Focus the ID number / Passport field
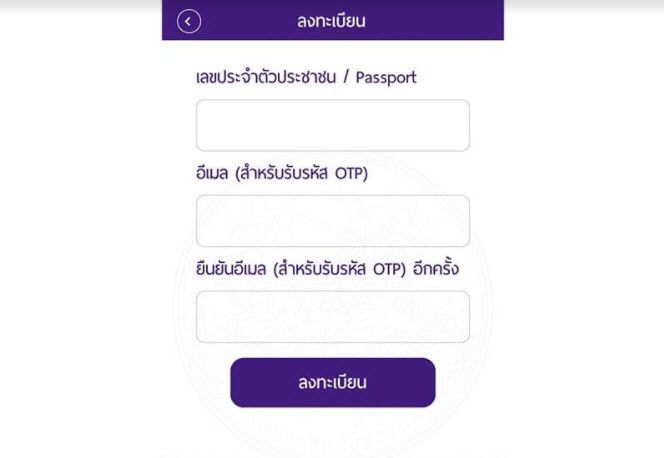 click(332, 125)
